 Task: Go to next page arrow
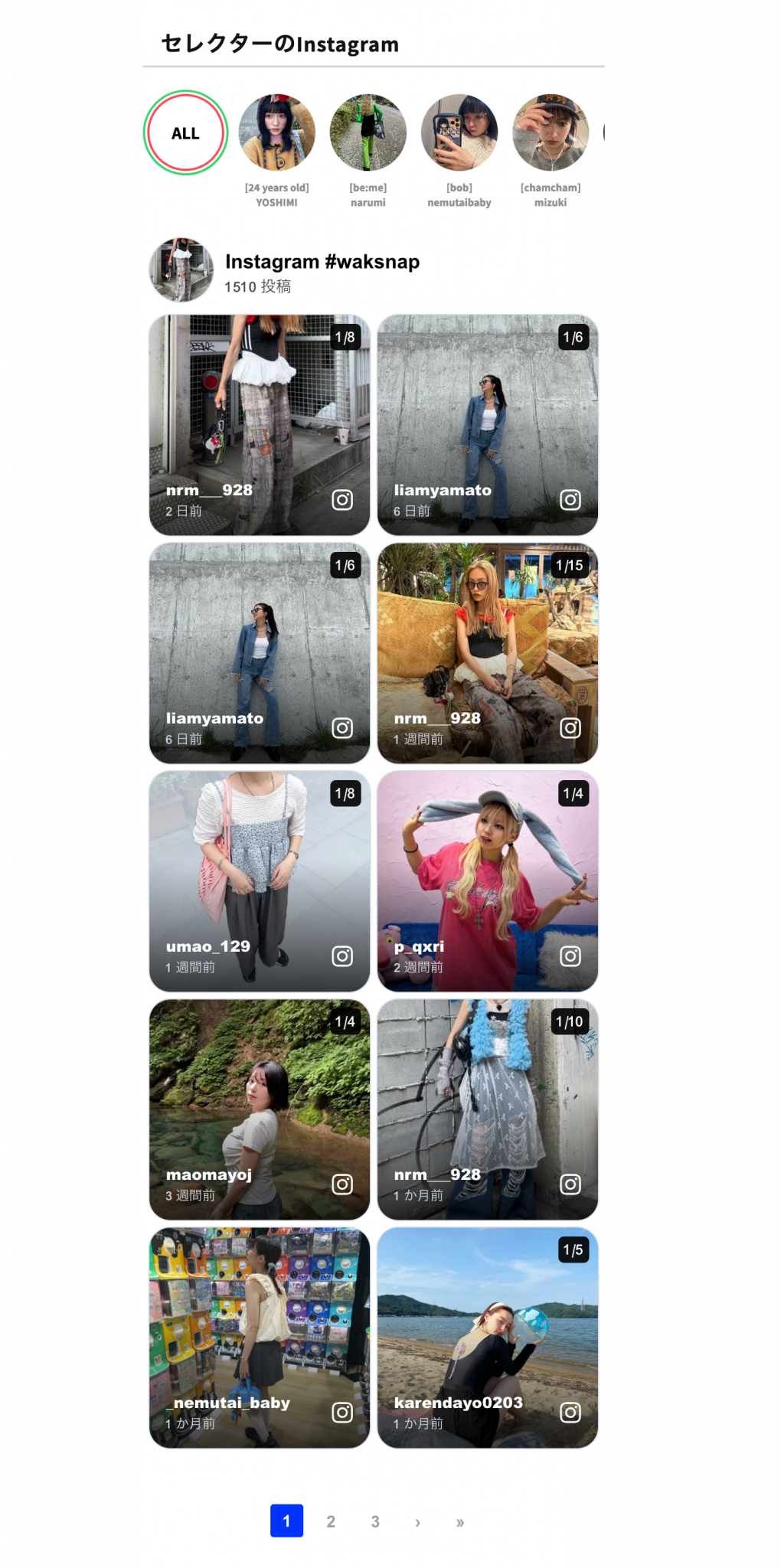pyautogui.click(x=417, y=1522)
